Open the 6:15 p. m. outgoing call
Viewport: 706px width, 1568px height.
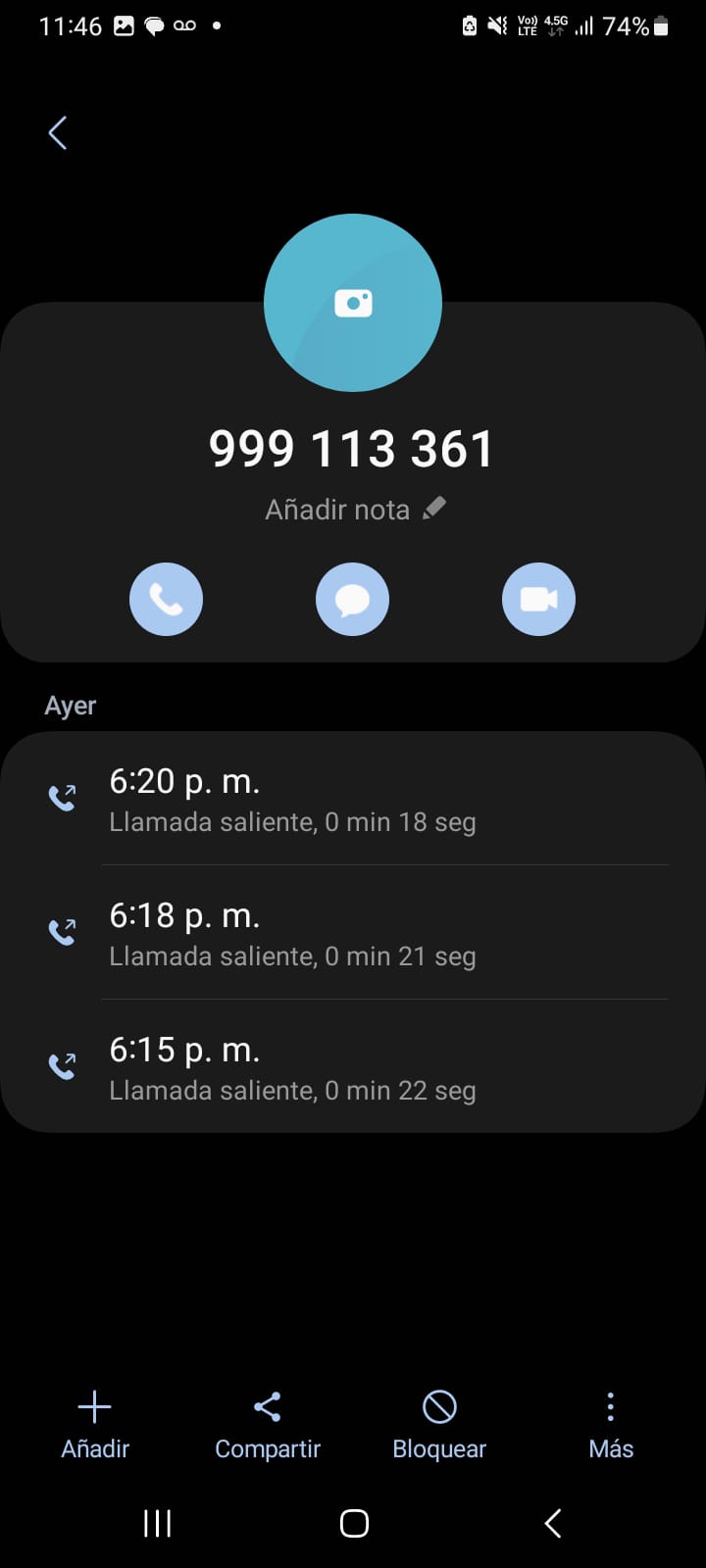click(353, 1067)
